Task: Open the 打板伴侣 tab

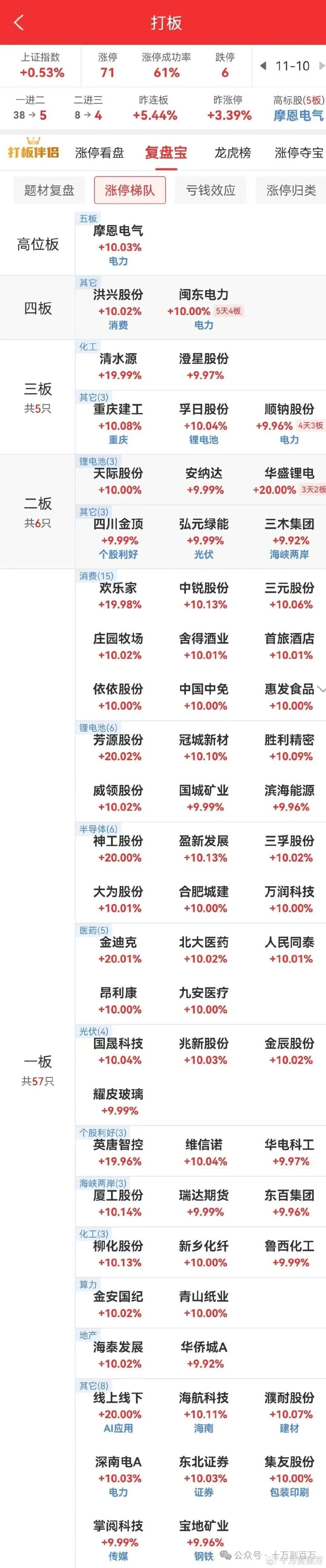Action: pos(33,152)
